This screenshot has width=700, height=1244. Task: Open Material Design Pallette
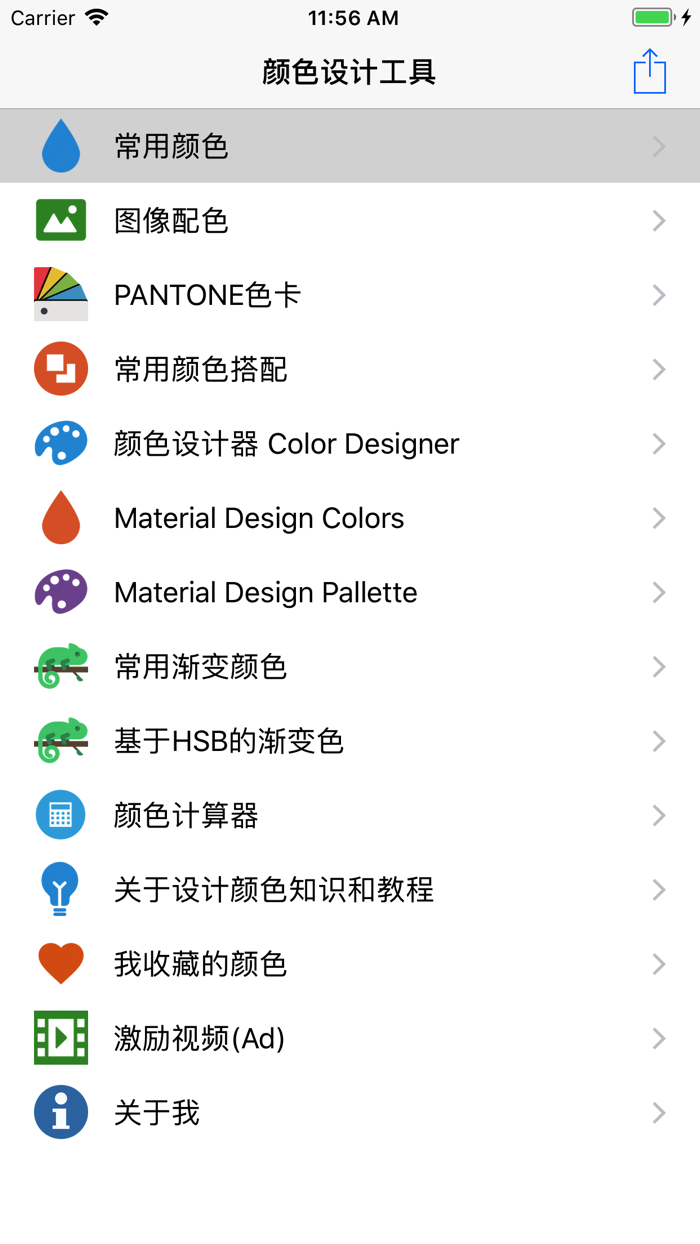pyautogui.click(x=350, y=592)
